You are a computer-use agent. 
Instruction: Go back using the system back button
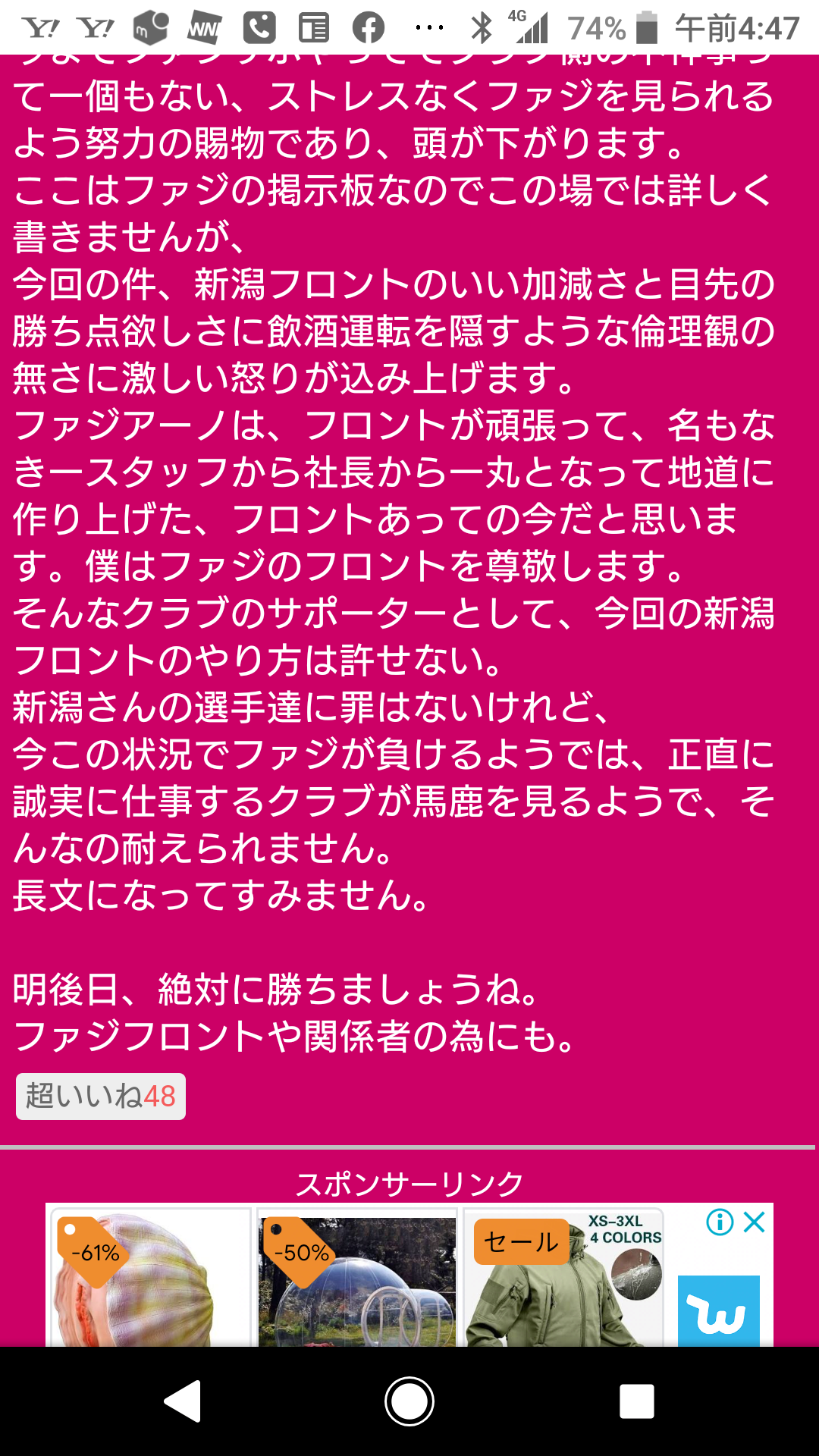point(183,1401)
